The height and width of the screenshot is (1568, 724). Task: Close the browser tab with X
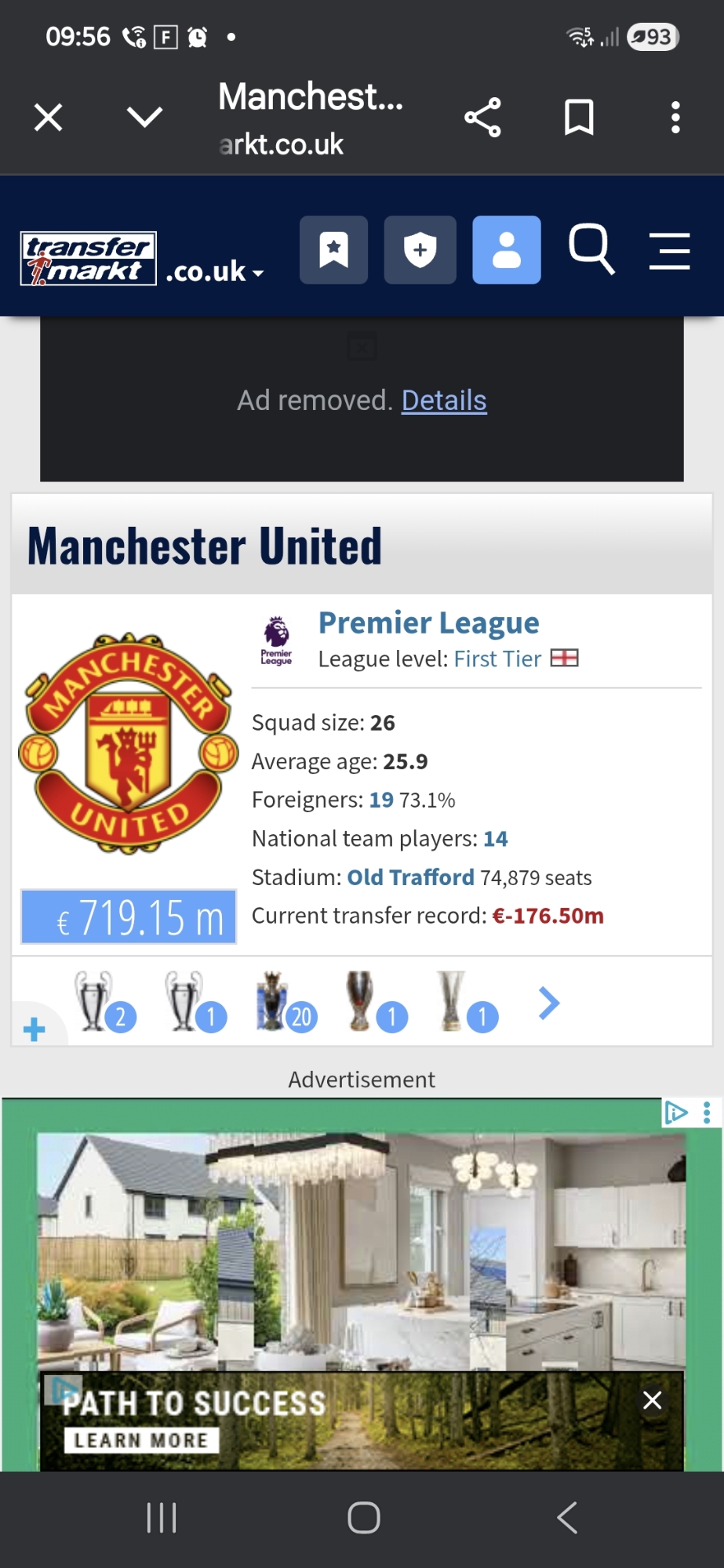pyautogui.click(x=49, y=118)
